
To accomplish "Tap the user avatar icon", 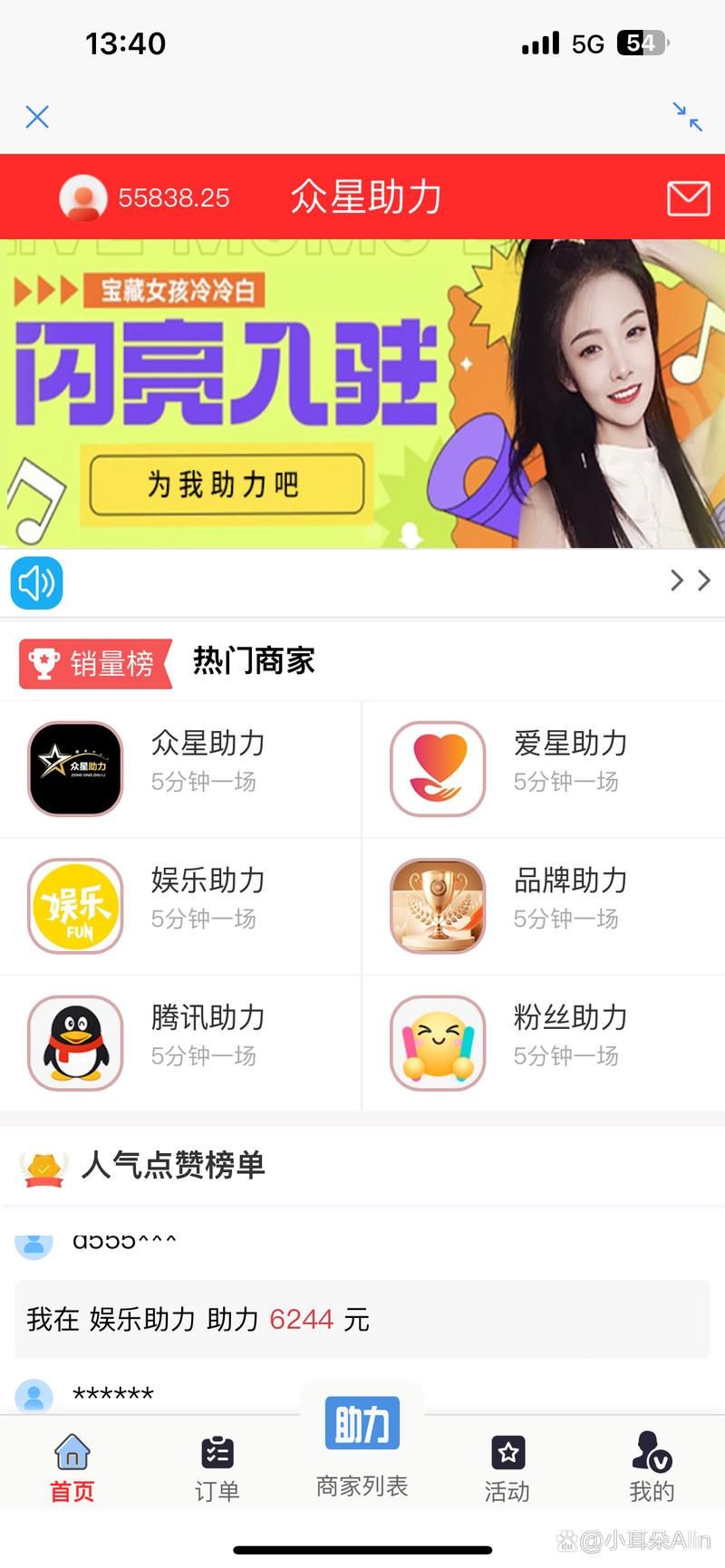I will click(x=84, y=197).
